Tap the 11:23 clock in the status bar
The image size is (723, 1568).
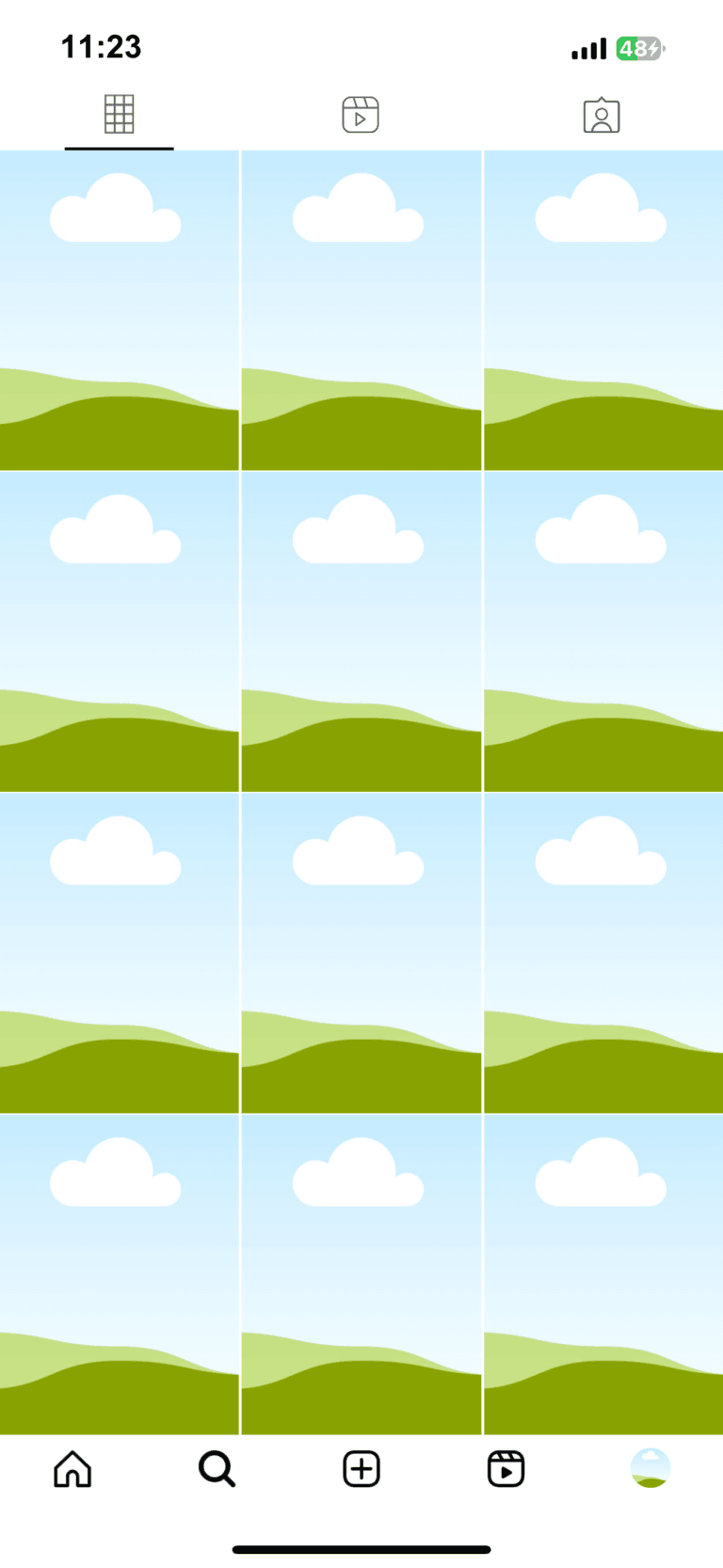(x=100, y=48)
